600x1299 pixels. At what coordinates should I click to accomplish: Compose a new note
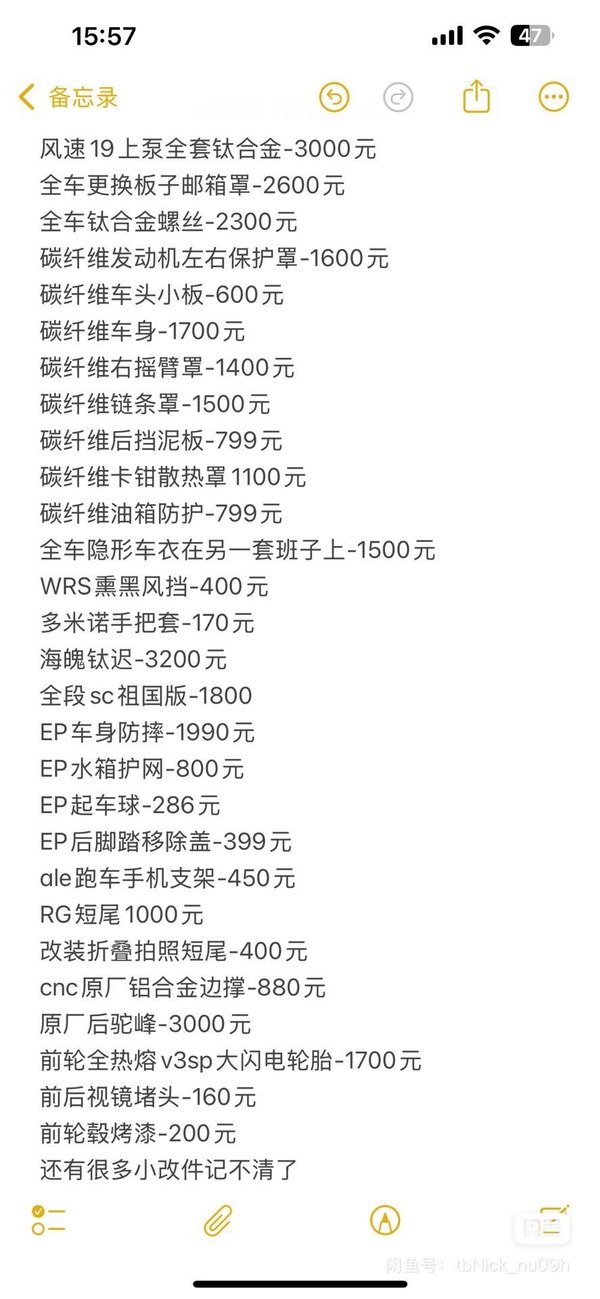553,1219
